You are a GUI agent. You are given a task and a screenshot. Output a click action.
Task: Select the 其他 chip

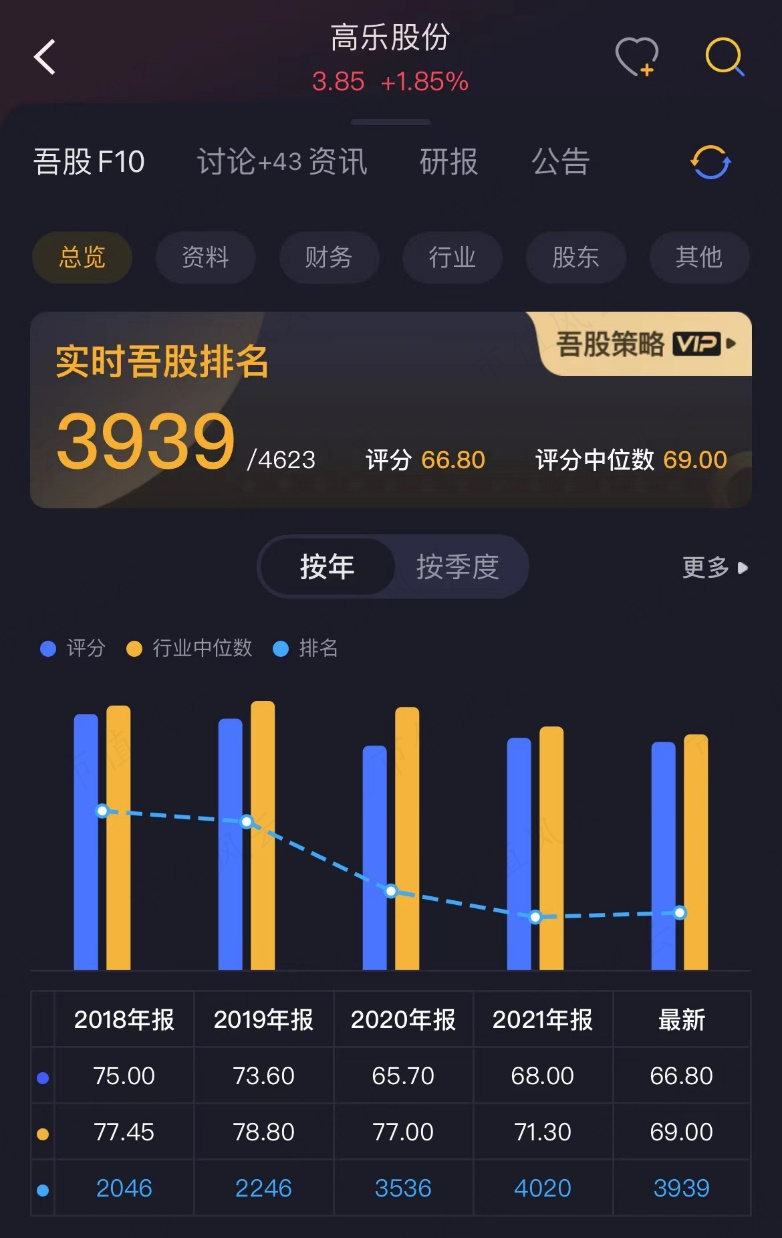tap(698, 257)
